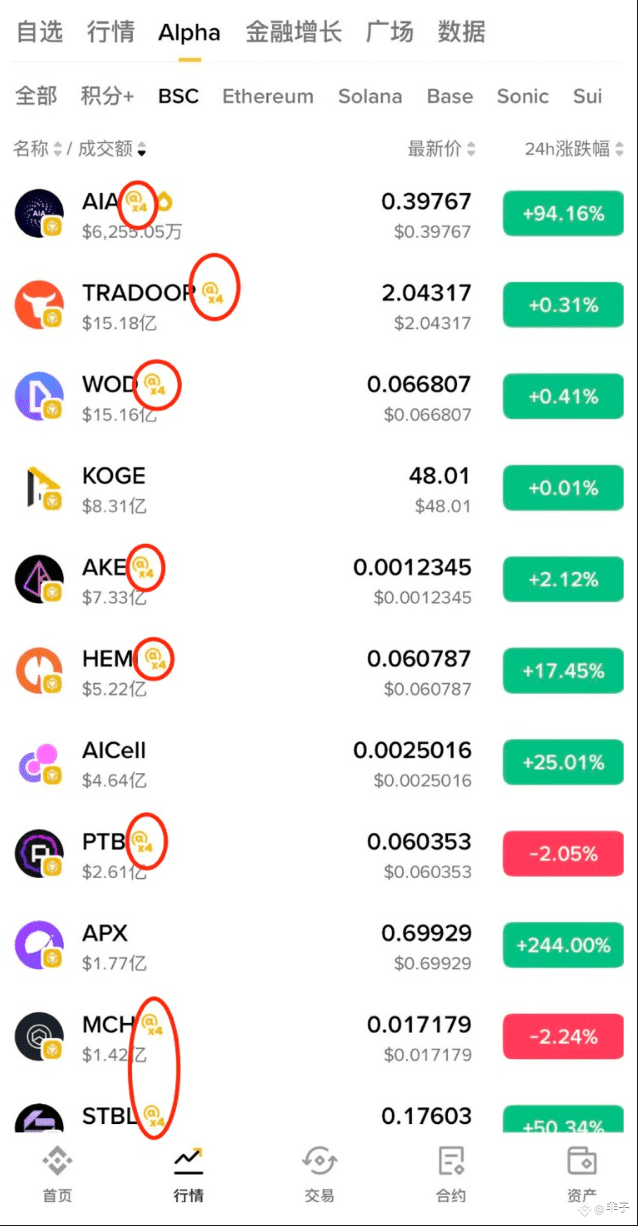Filter by the Ethereum chain
The height and width of the screenshot is (1226, 638).
(x=268, y=97)
